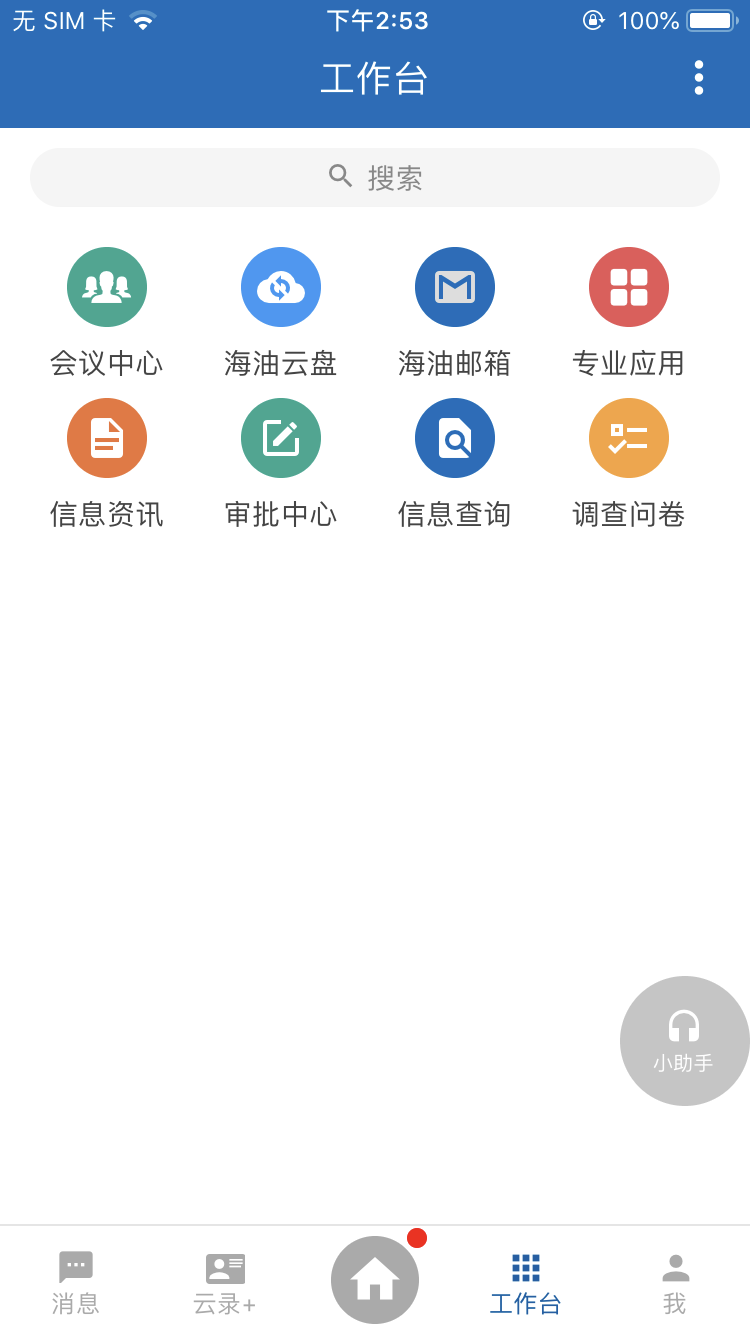
Task: Tap the orientation lock status icon
Action: tap(594, 19)
